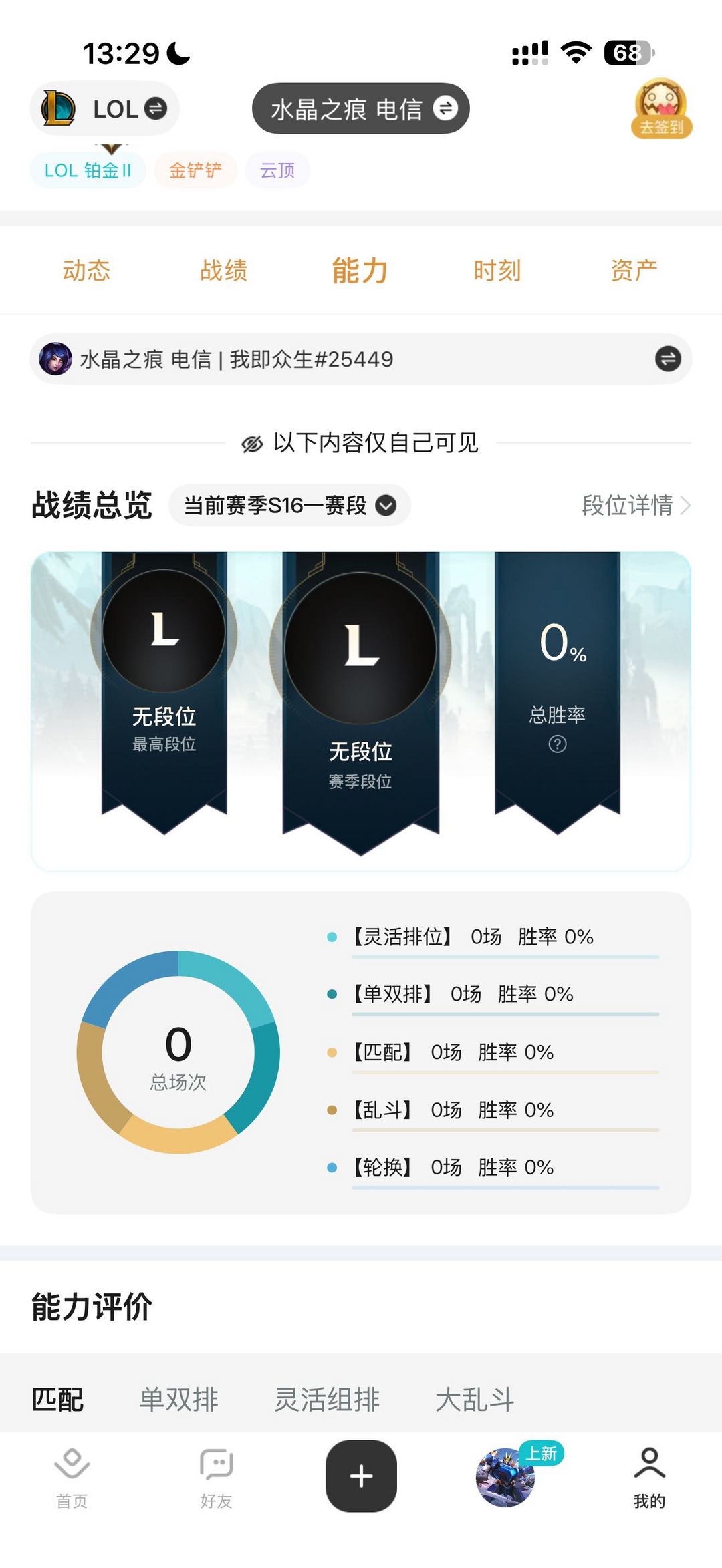Tap the plus create button

tap(361, 1476)
